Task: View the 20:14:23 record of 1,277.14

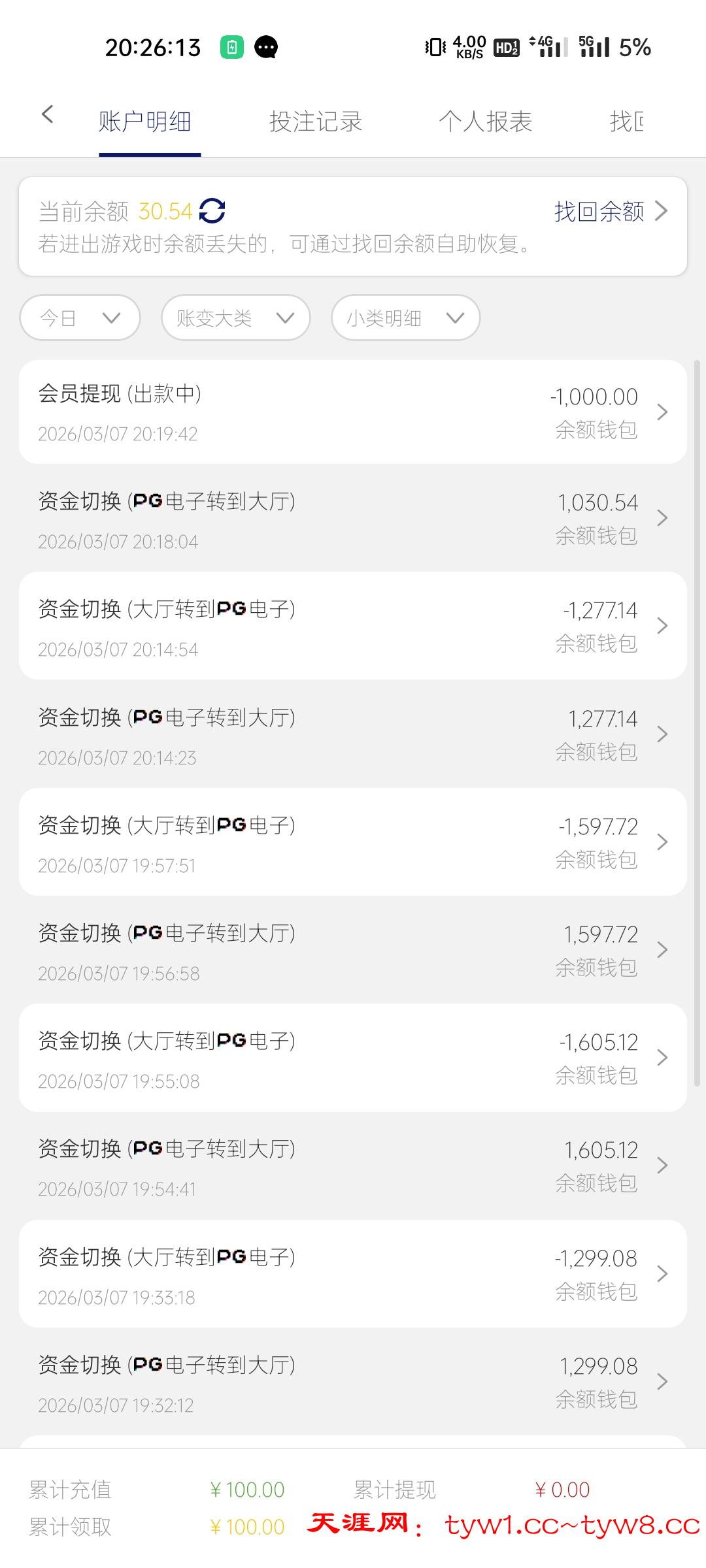Action: click(353, 734)
